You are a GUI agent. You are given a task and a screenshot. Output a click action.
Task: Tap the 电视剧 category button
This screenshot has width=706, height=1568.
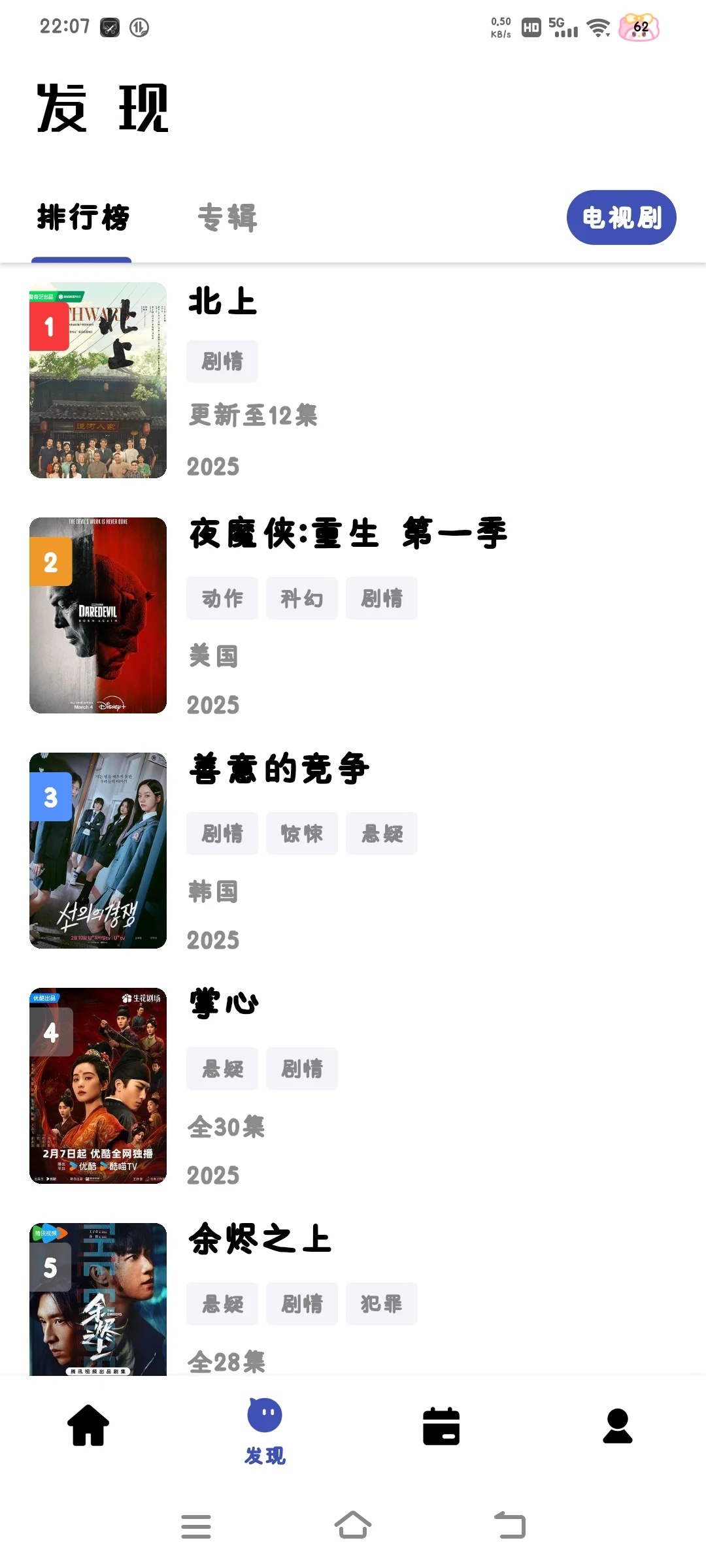(x=621, y=218)
